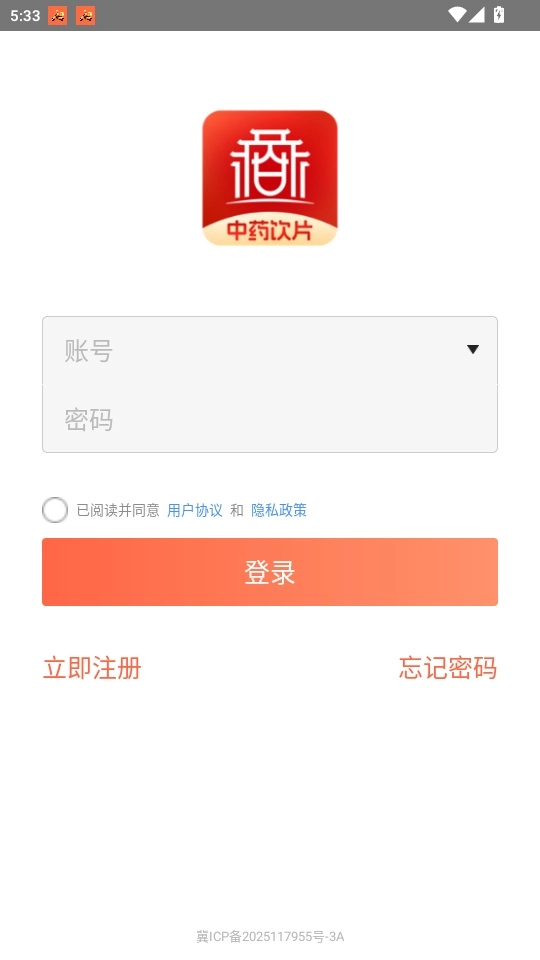
Task: Open 忘记密码 to recover password
Action: (448, 668)
